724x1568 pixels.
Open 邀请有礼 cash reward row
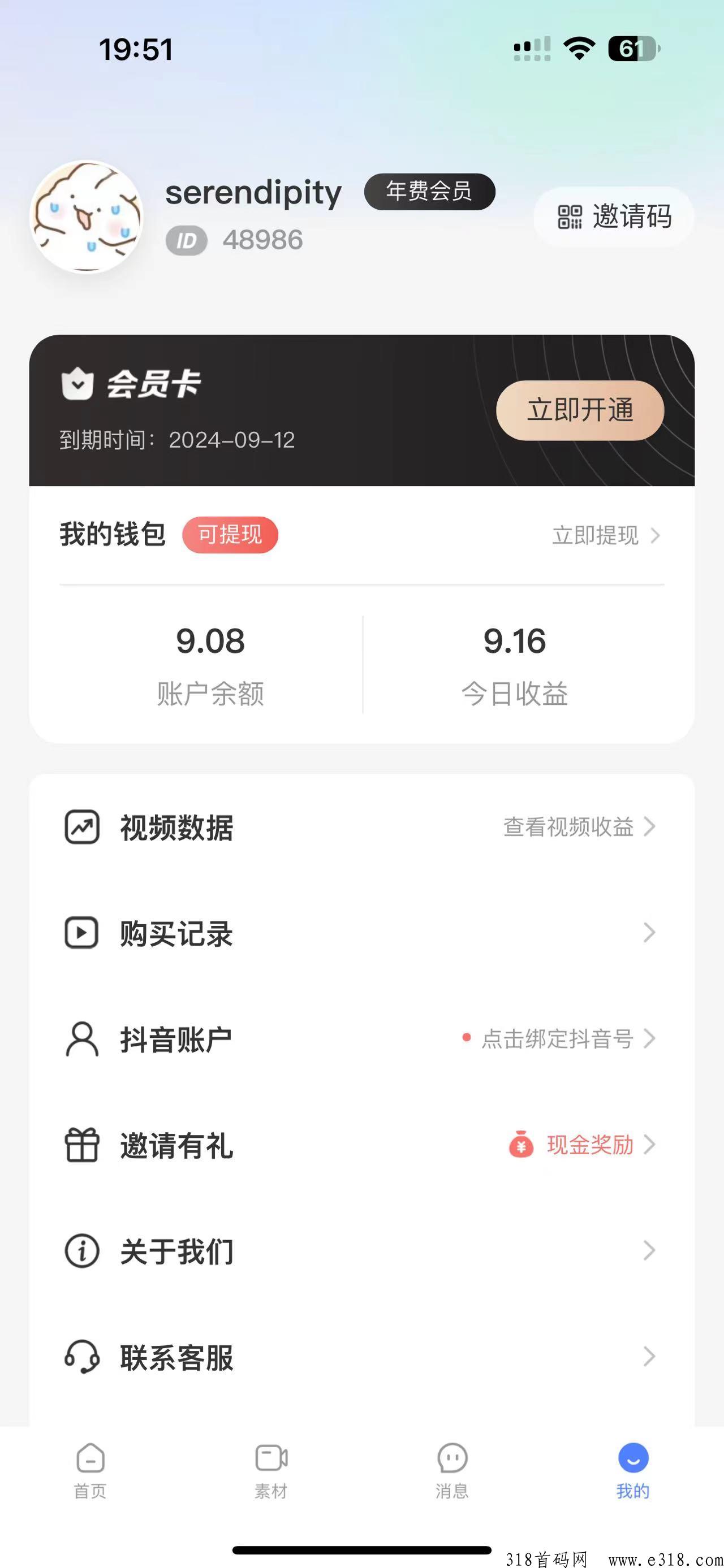(361, 1145)
